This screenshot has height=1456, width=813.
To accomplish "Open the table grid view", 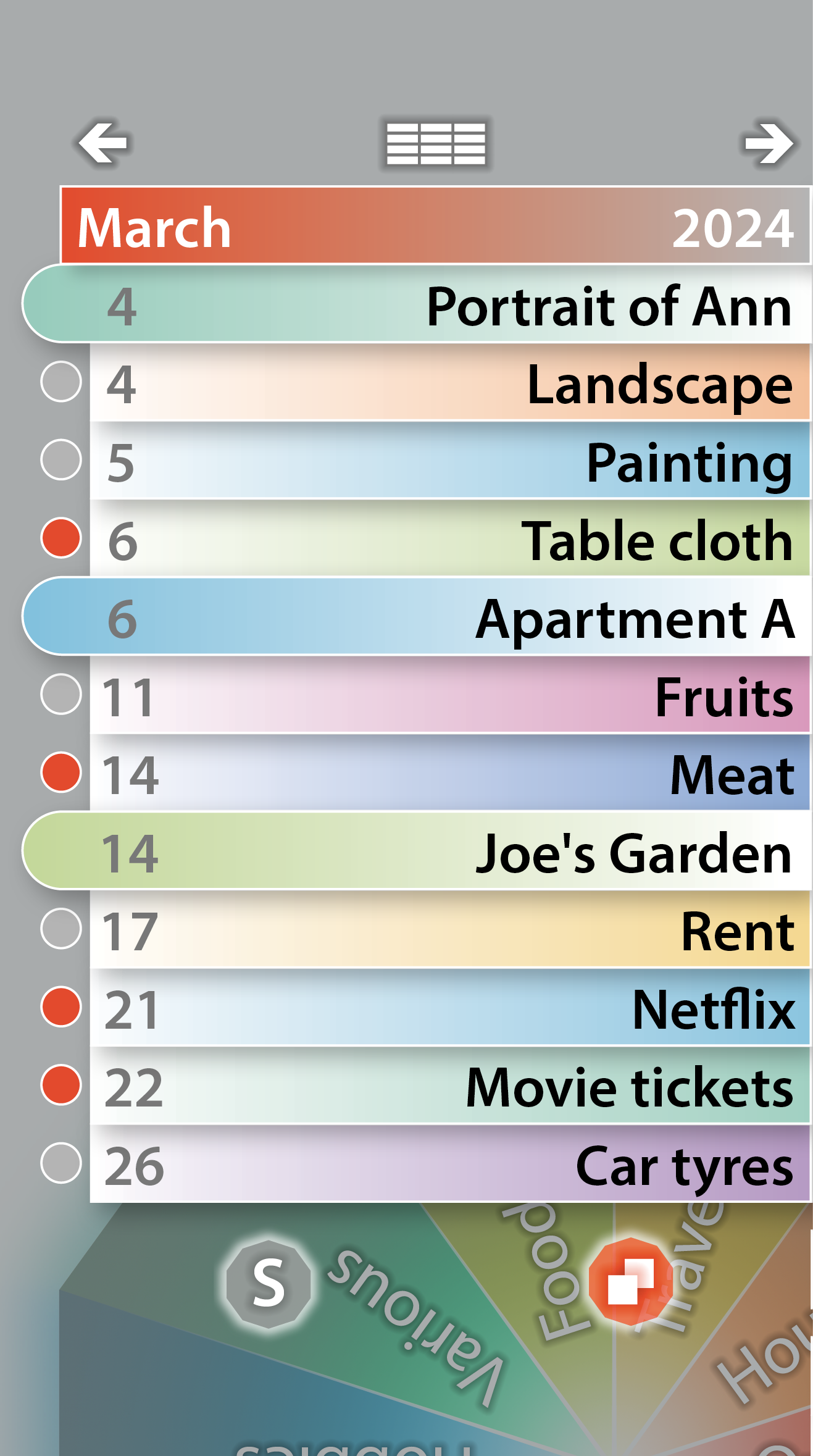I will pos(436,143).
